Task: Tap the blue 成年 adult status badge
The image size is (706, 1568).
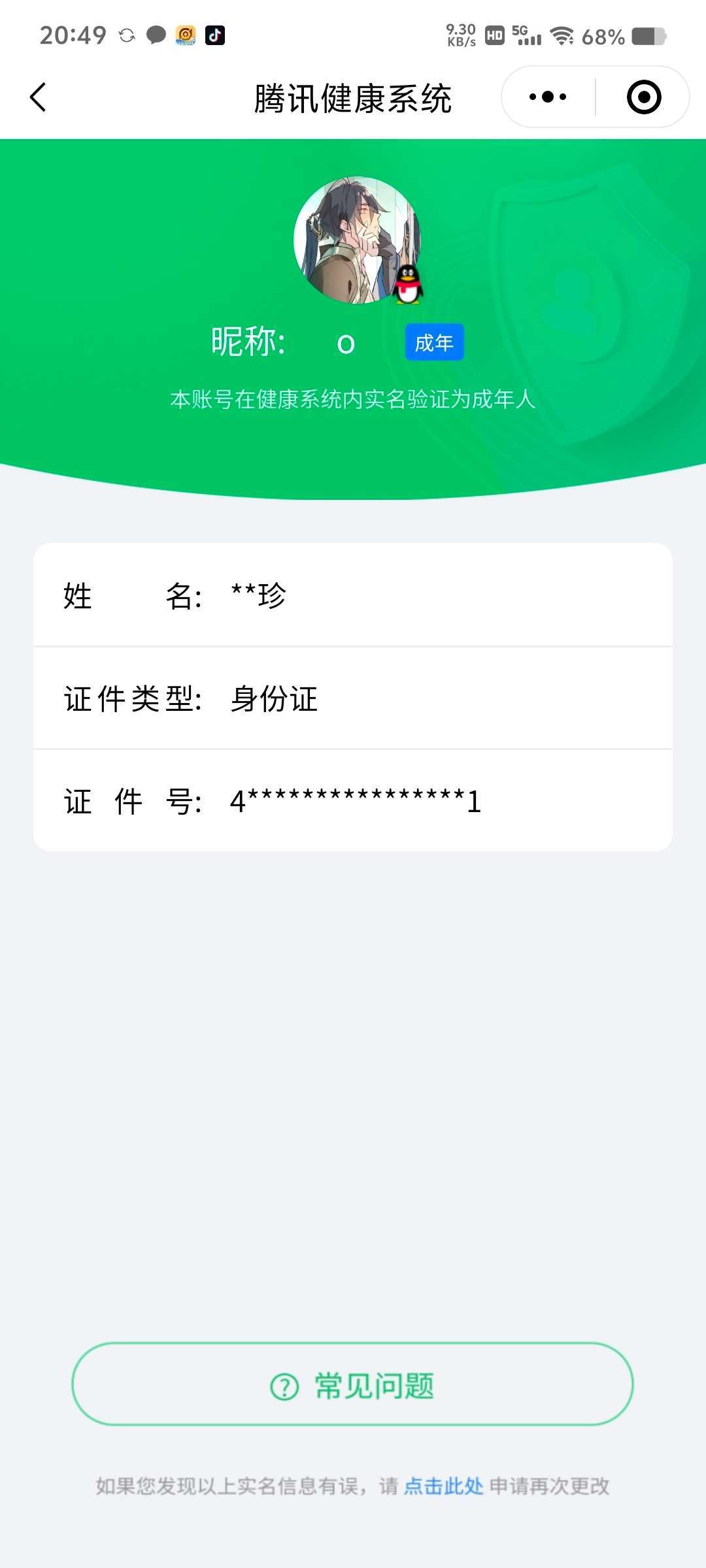Action: (x=435, y=342)
